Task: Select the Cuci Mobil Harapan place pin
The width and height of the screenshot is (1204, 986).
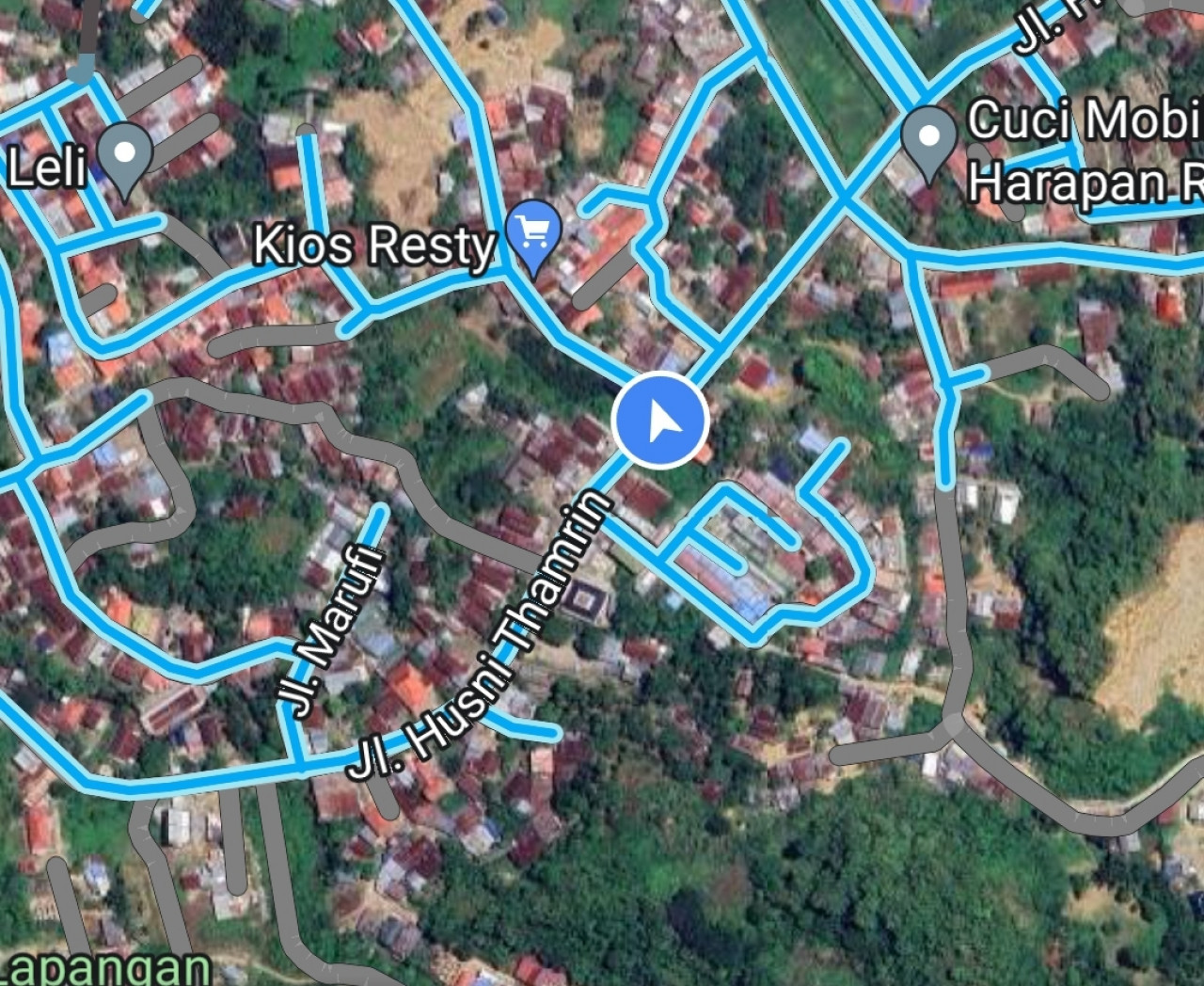Action: coord(928,139)
